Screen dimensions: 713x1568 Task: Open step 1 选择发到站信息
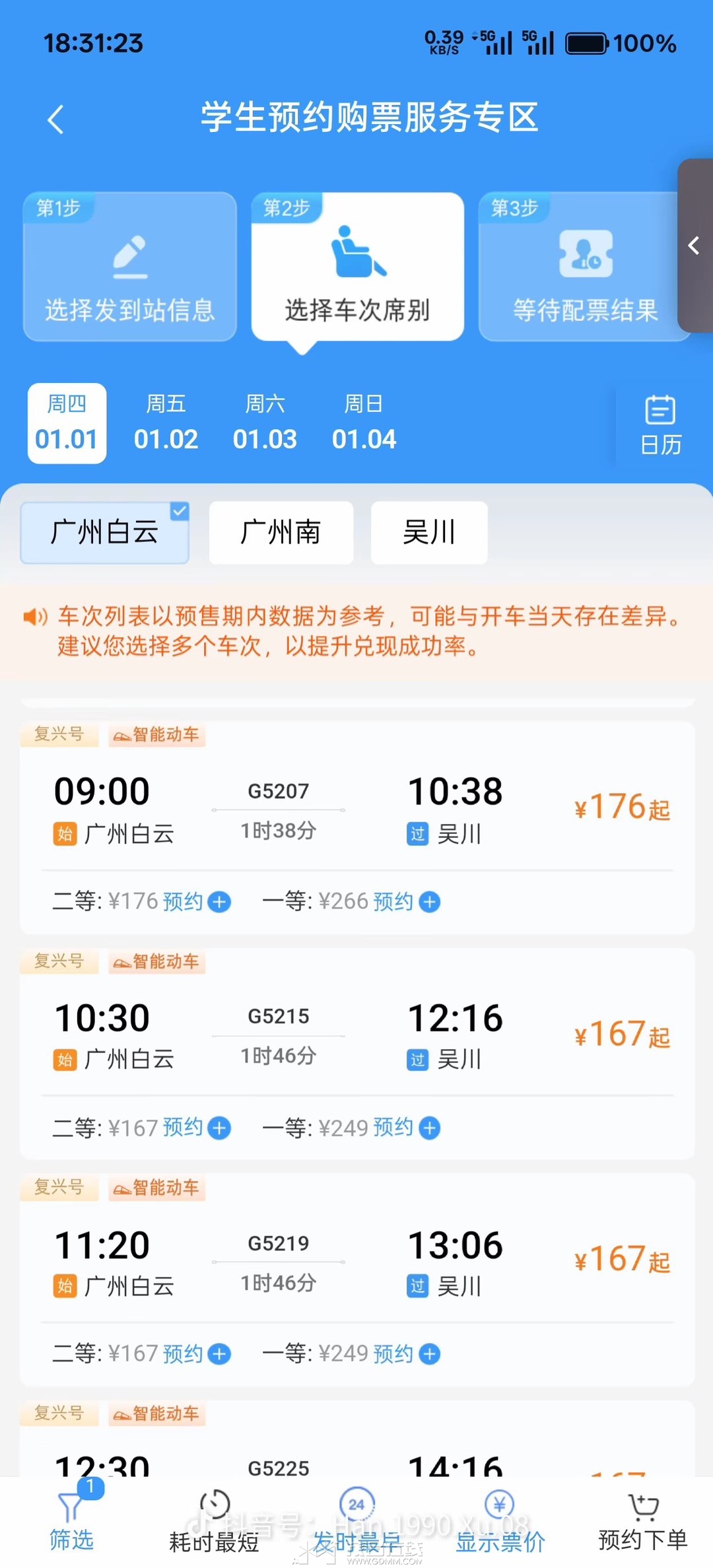[130, 267]
